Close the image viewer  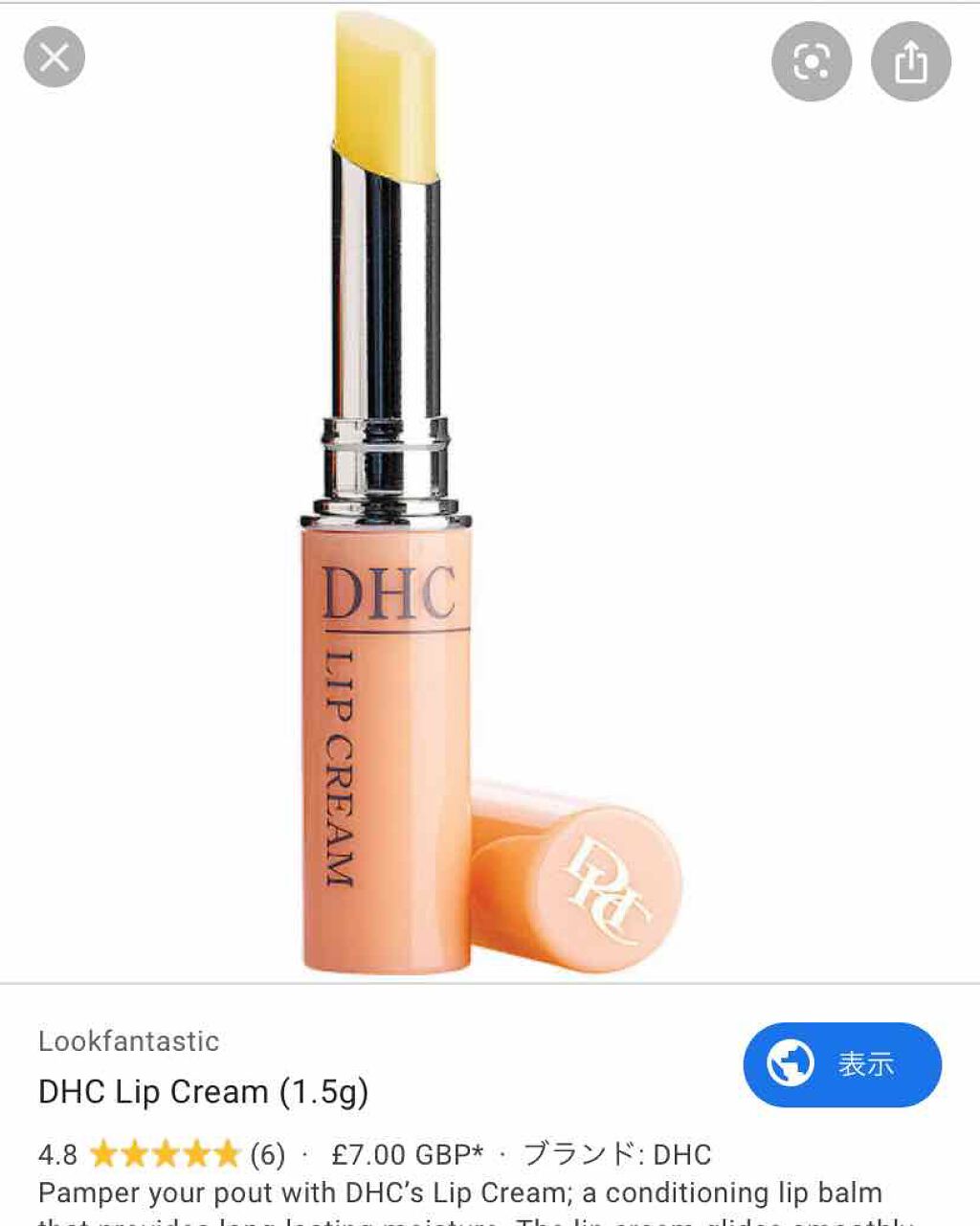(55, 57)
